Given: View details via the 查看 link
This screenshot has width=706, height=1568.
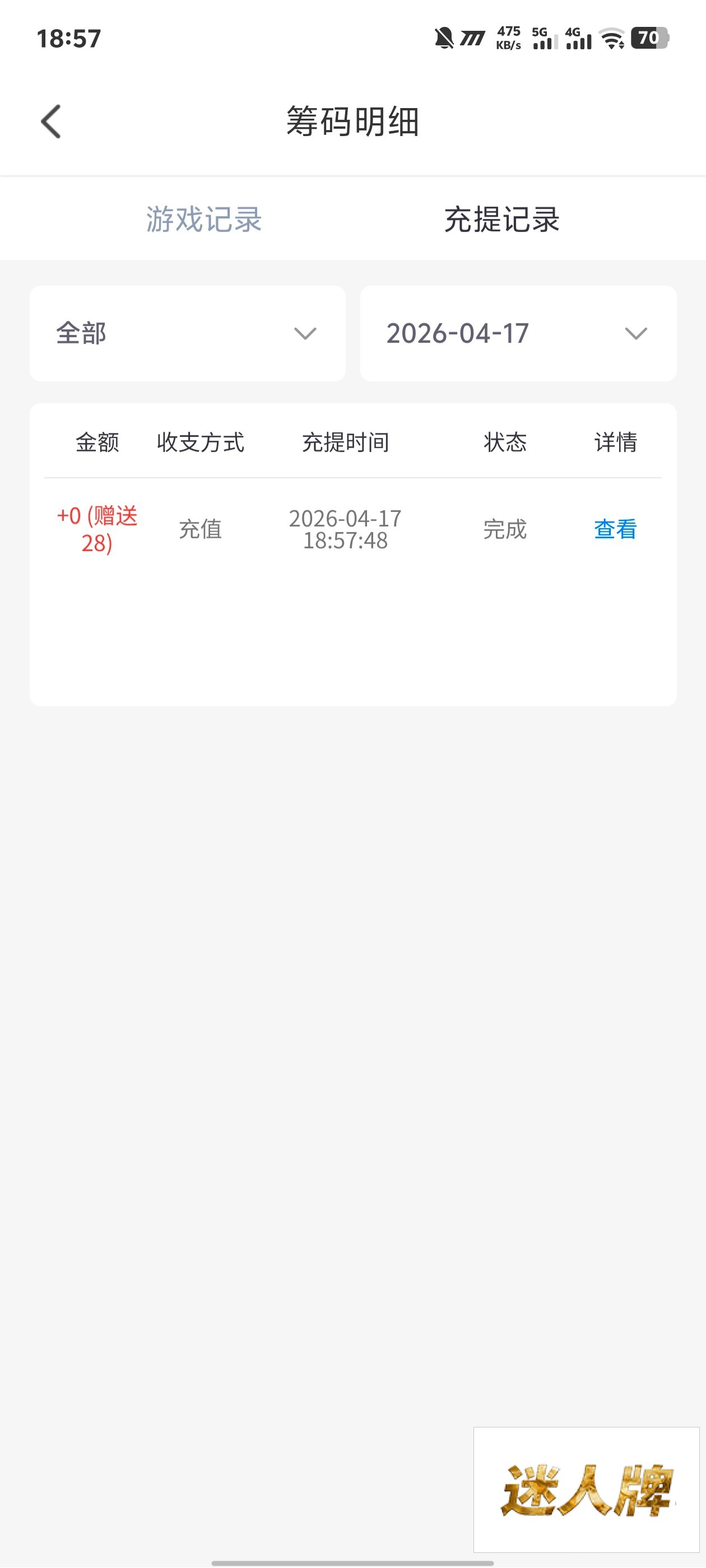Looking at the screenshot, I should (615, 530).
